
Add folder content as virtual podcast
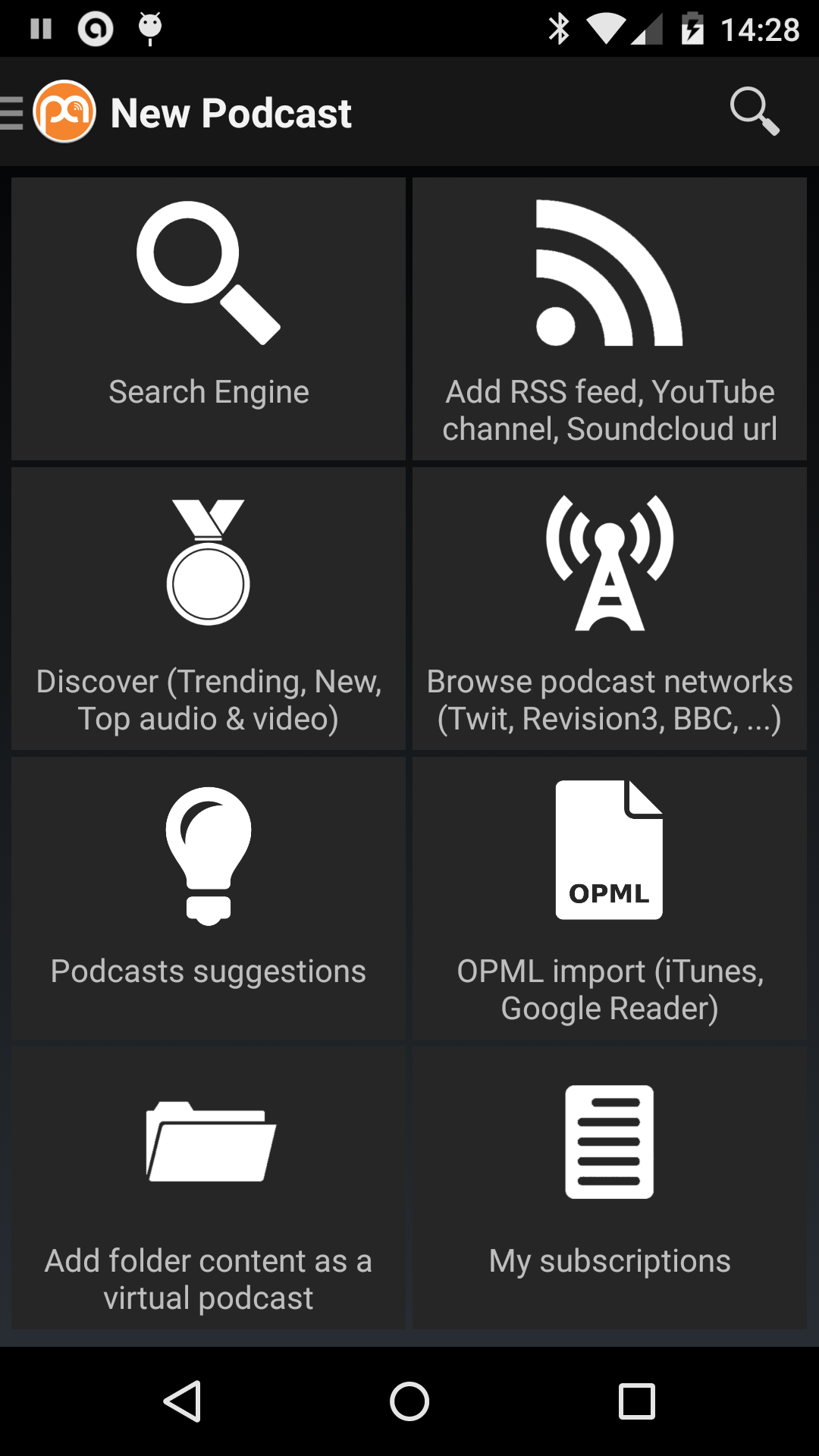209,1188
